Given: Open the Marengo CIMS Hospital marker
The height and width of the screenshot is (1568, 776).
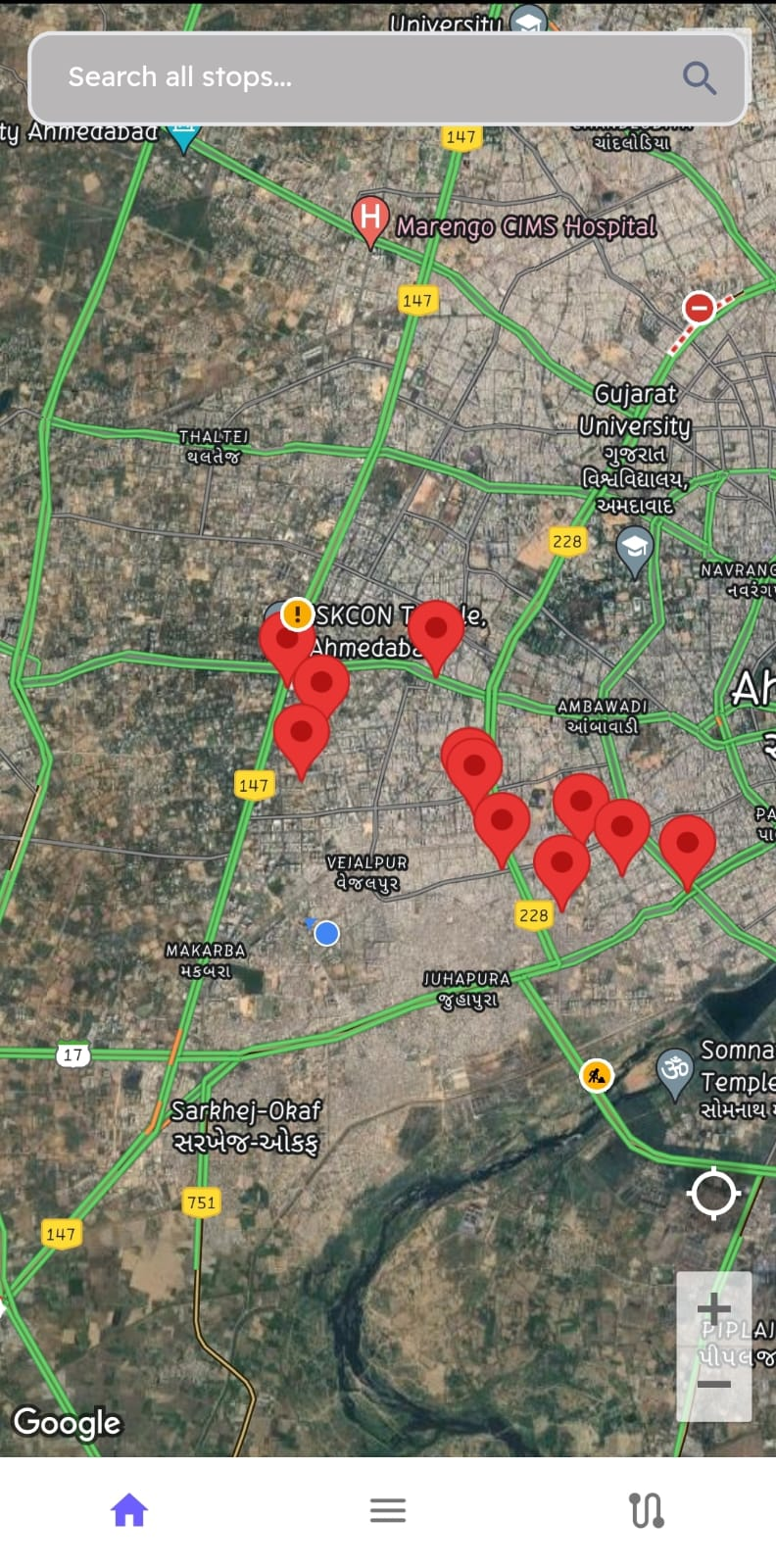Looking at the screenshot, I should pyautogui.click(x=370, y=218).
